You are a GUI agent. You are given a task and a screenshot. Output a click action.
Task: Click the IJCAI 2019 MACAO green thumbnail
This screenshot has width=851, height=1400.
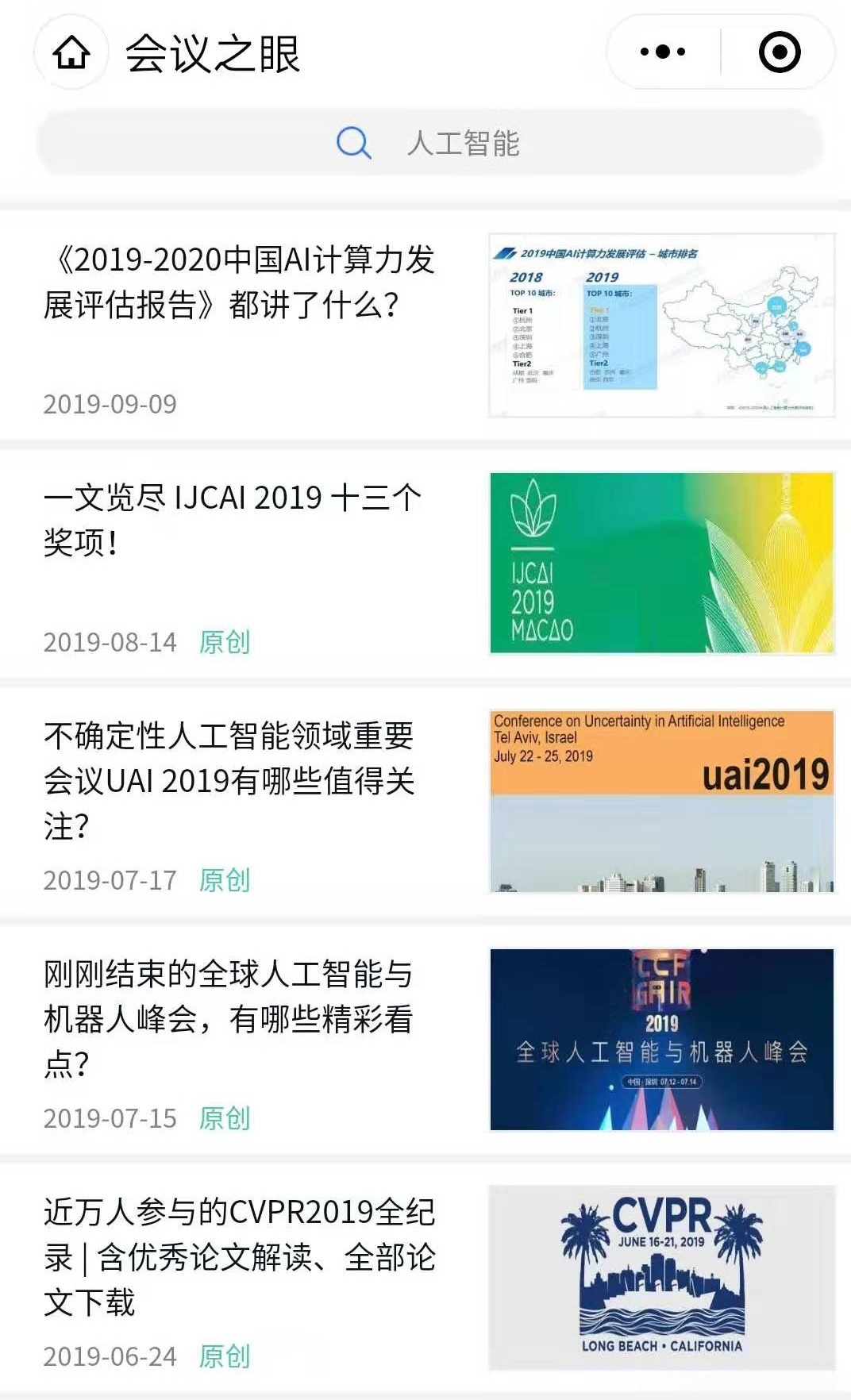(x=663, y=563)
